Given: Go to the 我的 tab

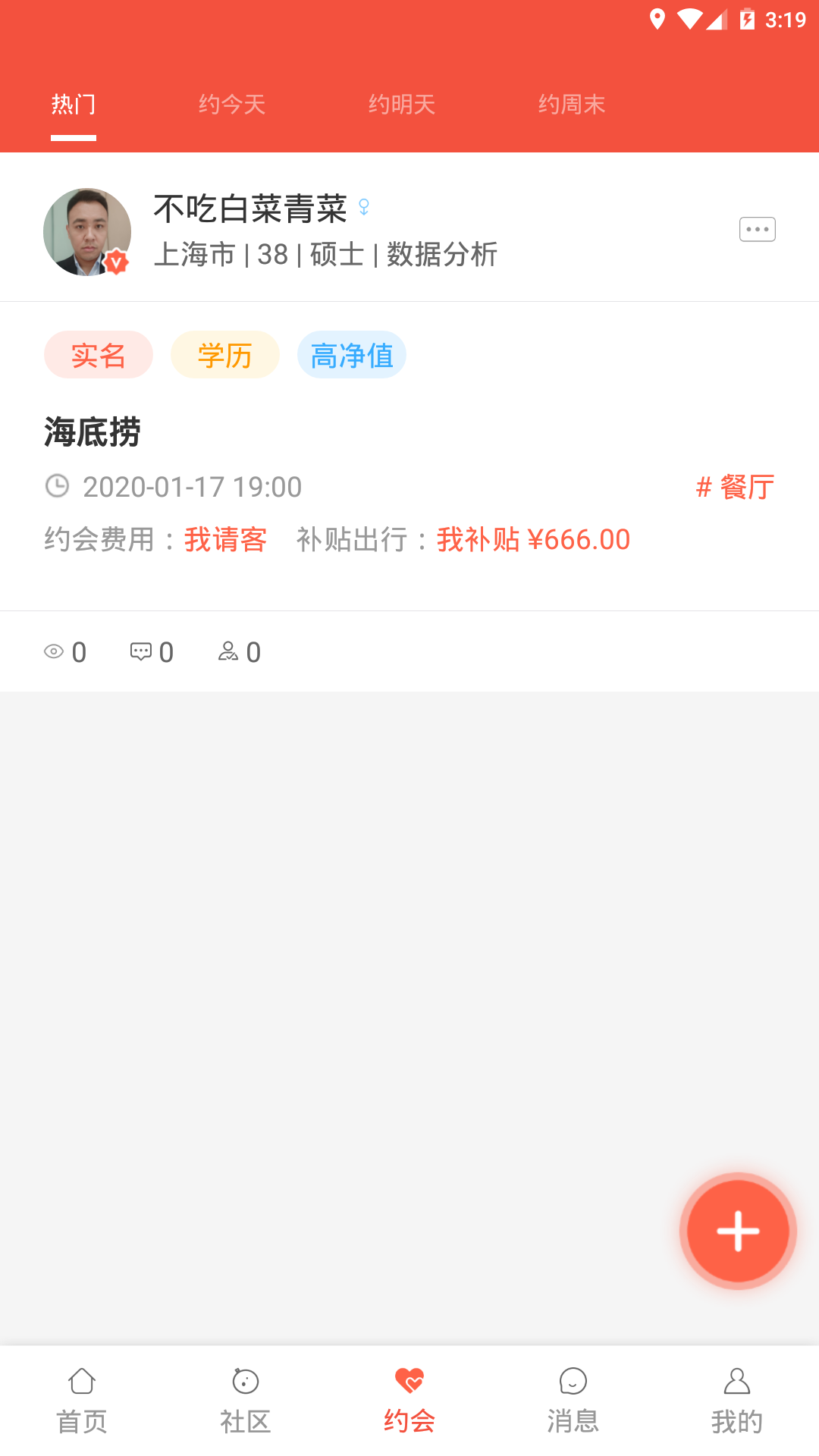Looking at the screenshot, I should (x=737, y=1401).
